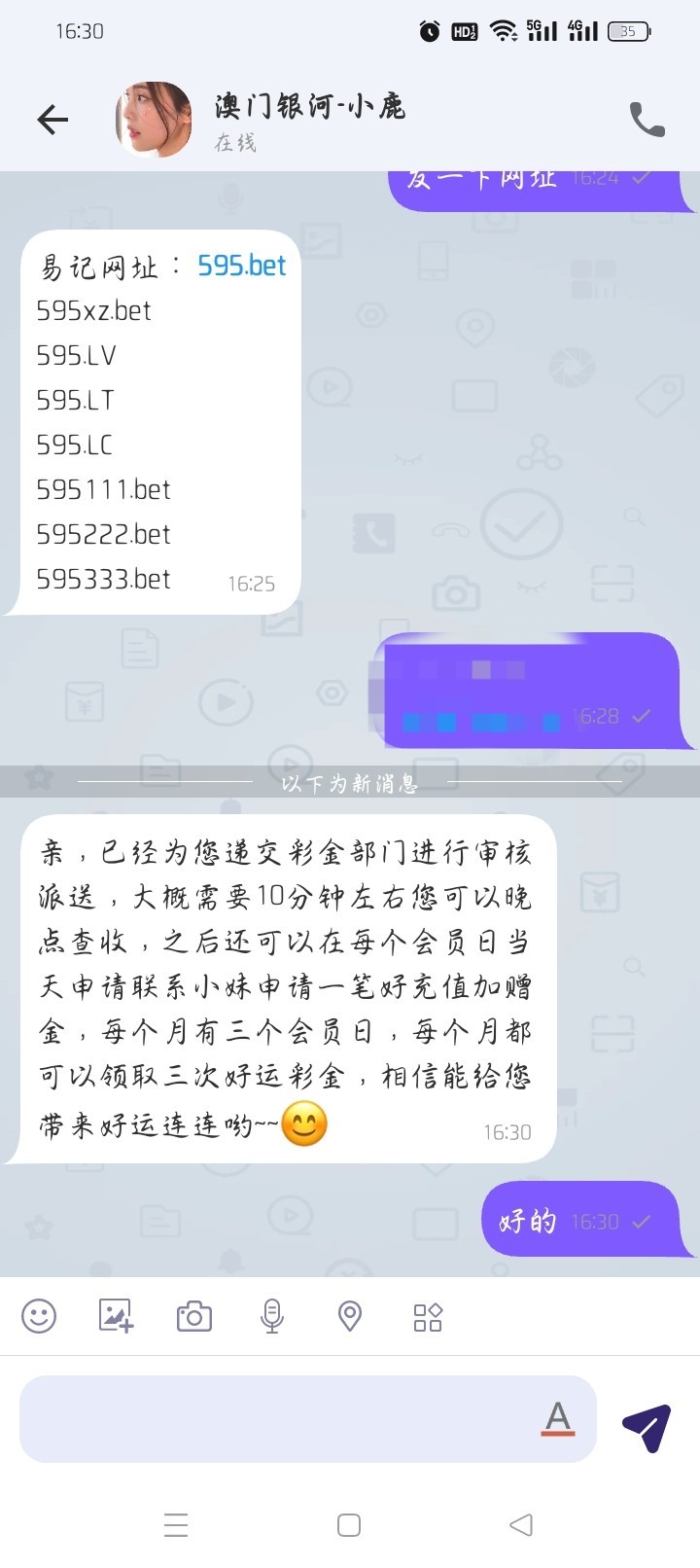Screen dimensions: 700x1568
Task: Open the camera to take a photo
Action: (x=194, y=1316)
